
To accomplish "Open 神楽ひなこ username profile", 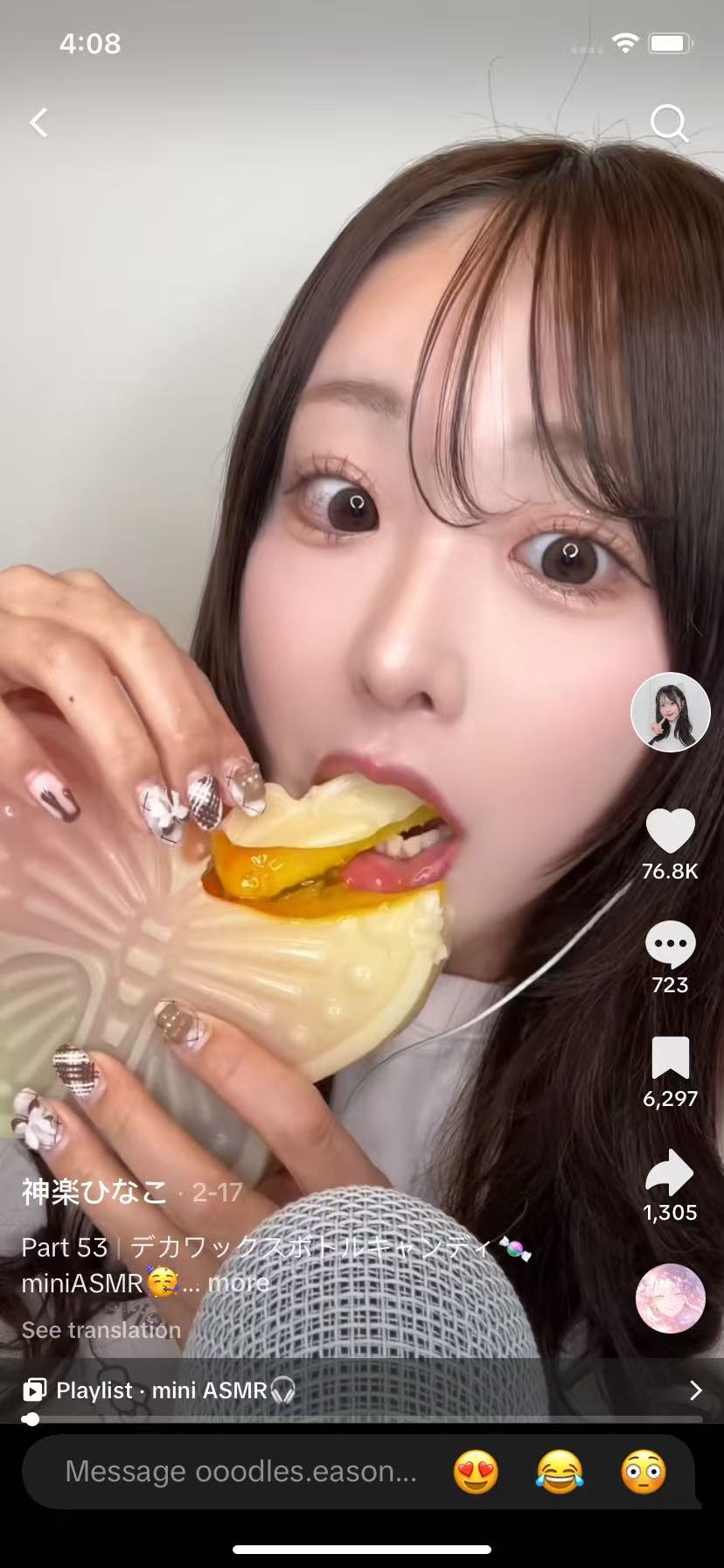I will 94,1192.
